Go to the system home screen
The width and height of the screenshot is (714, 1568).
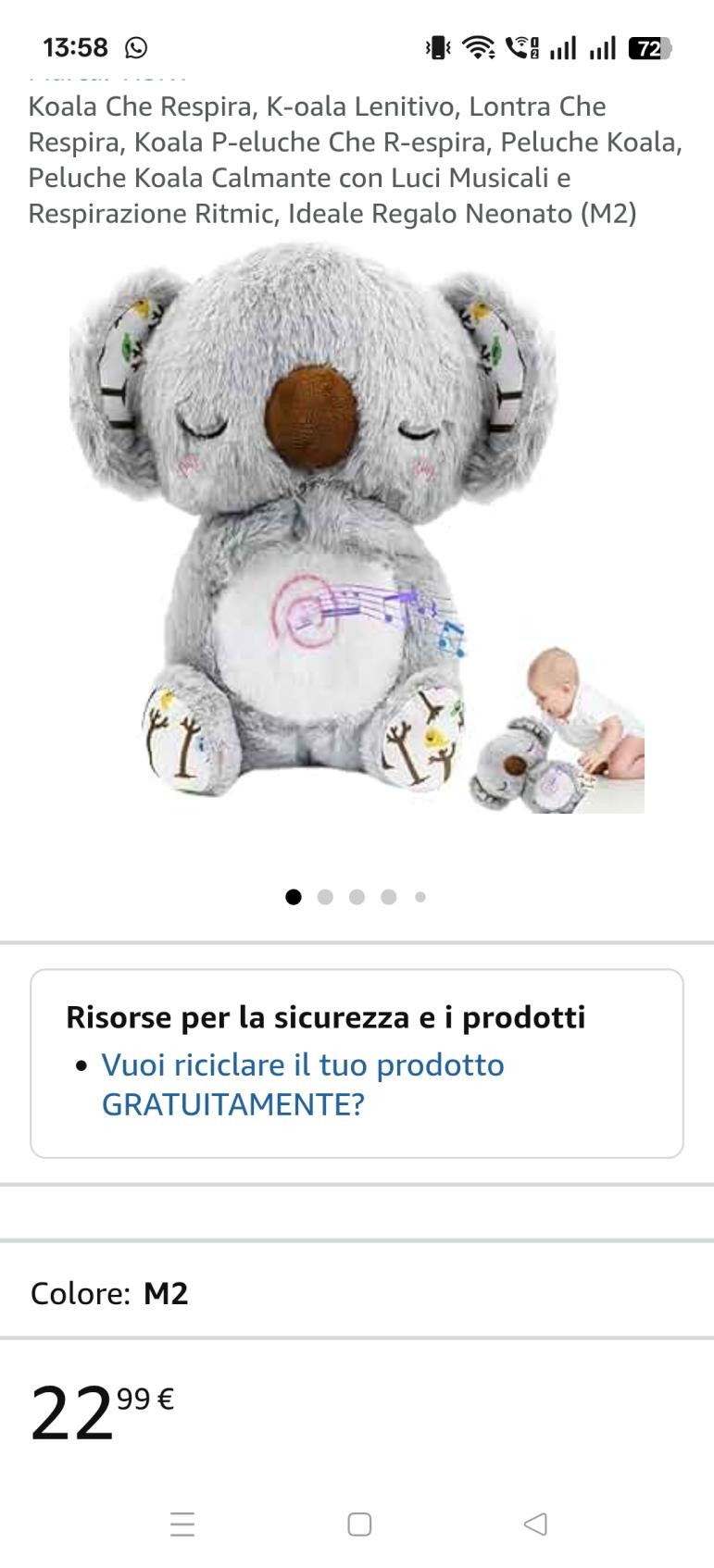click(x=359, y=1524)
